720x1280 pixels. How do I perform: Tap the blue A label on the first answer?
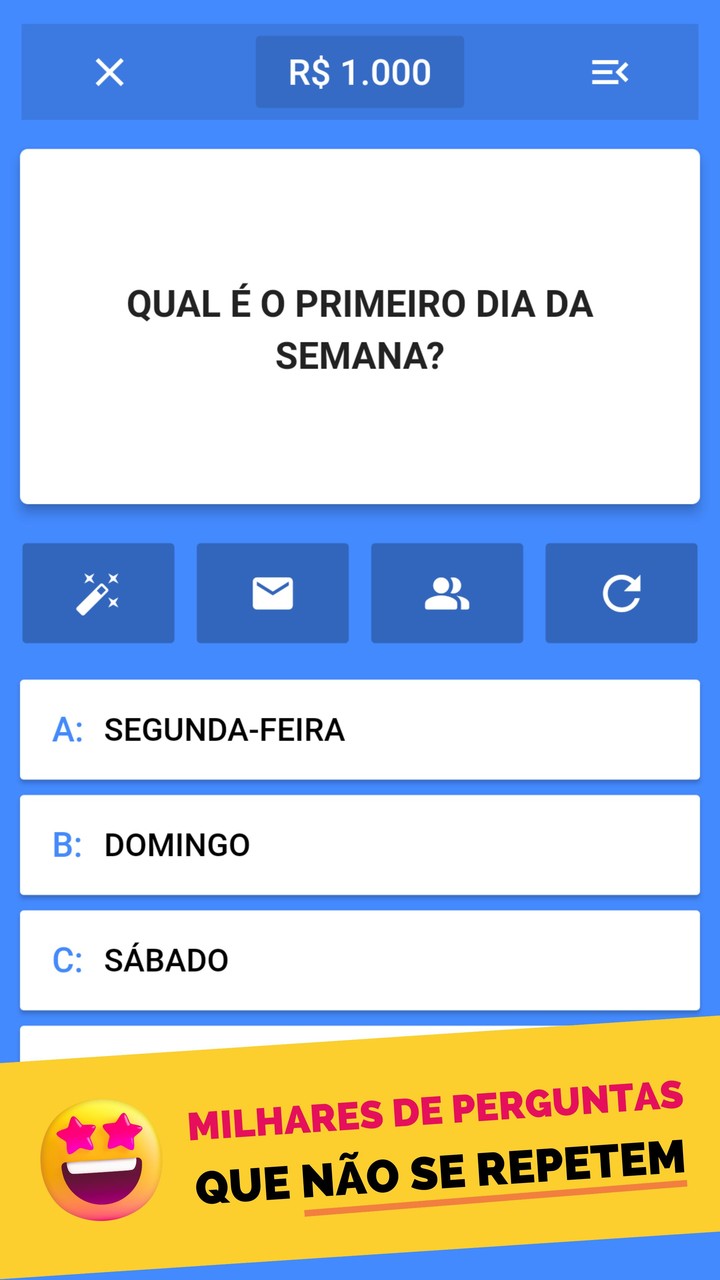[68, 729]
